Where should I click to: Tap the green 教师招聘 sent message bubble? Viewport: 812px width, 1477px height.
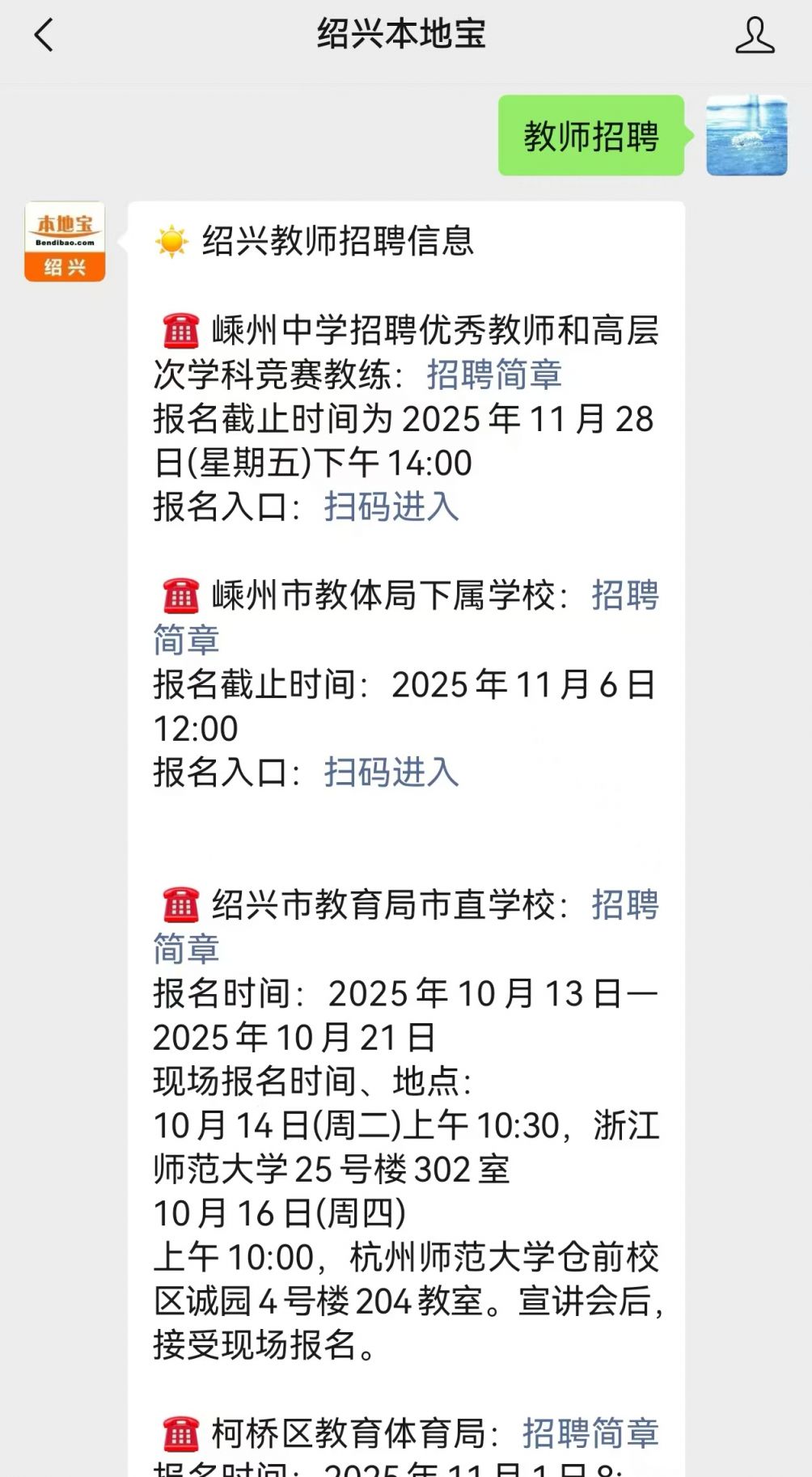click(589, 137)
